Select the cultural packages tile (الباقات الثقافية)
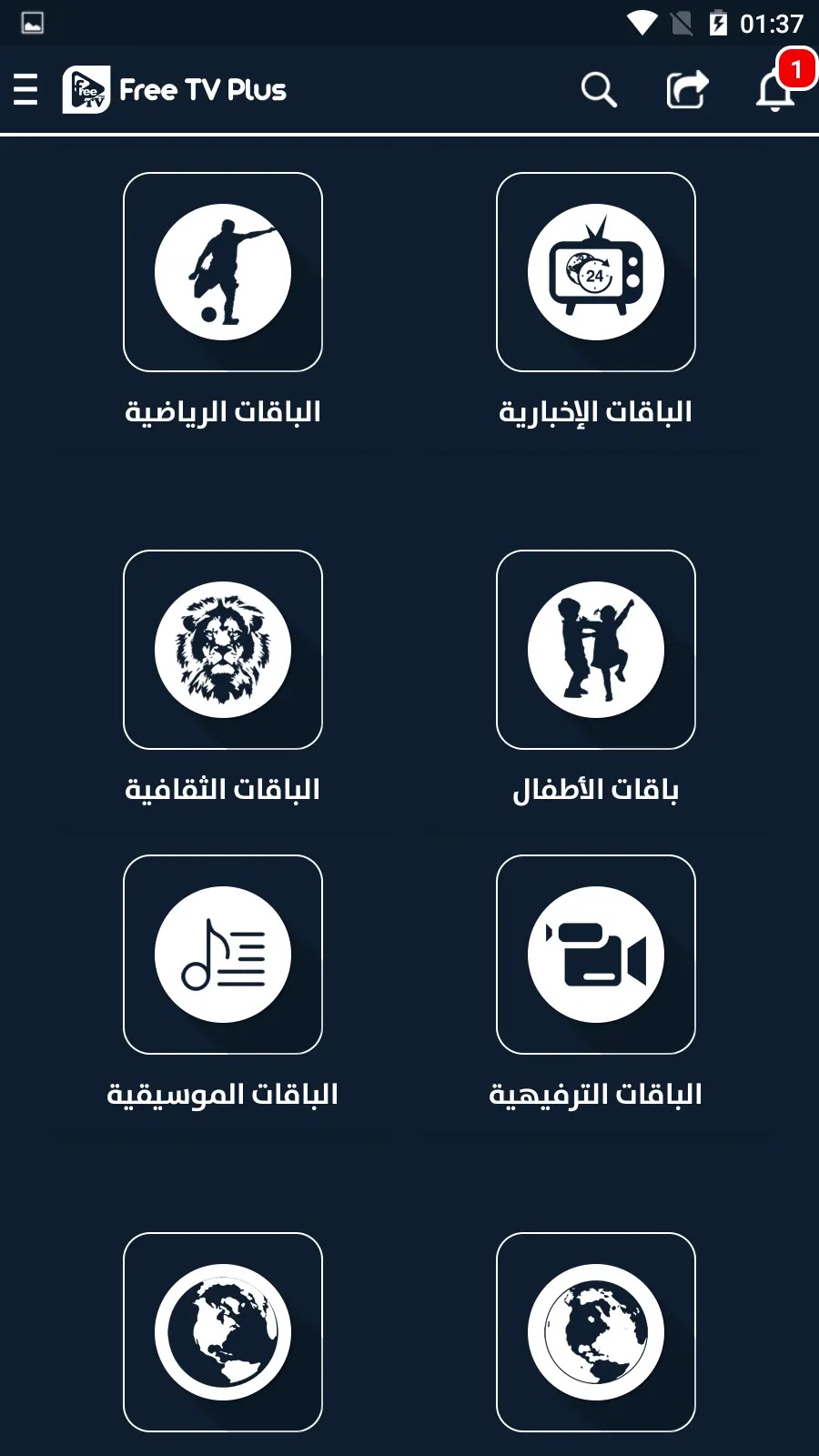Screen dimensions: 819x1456 point(223,650)
